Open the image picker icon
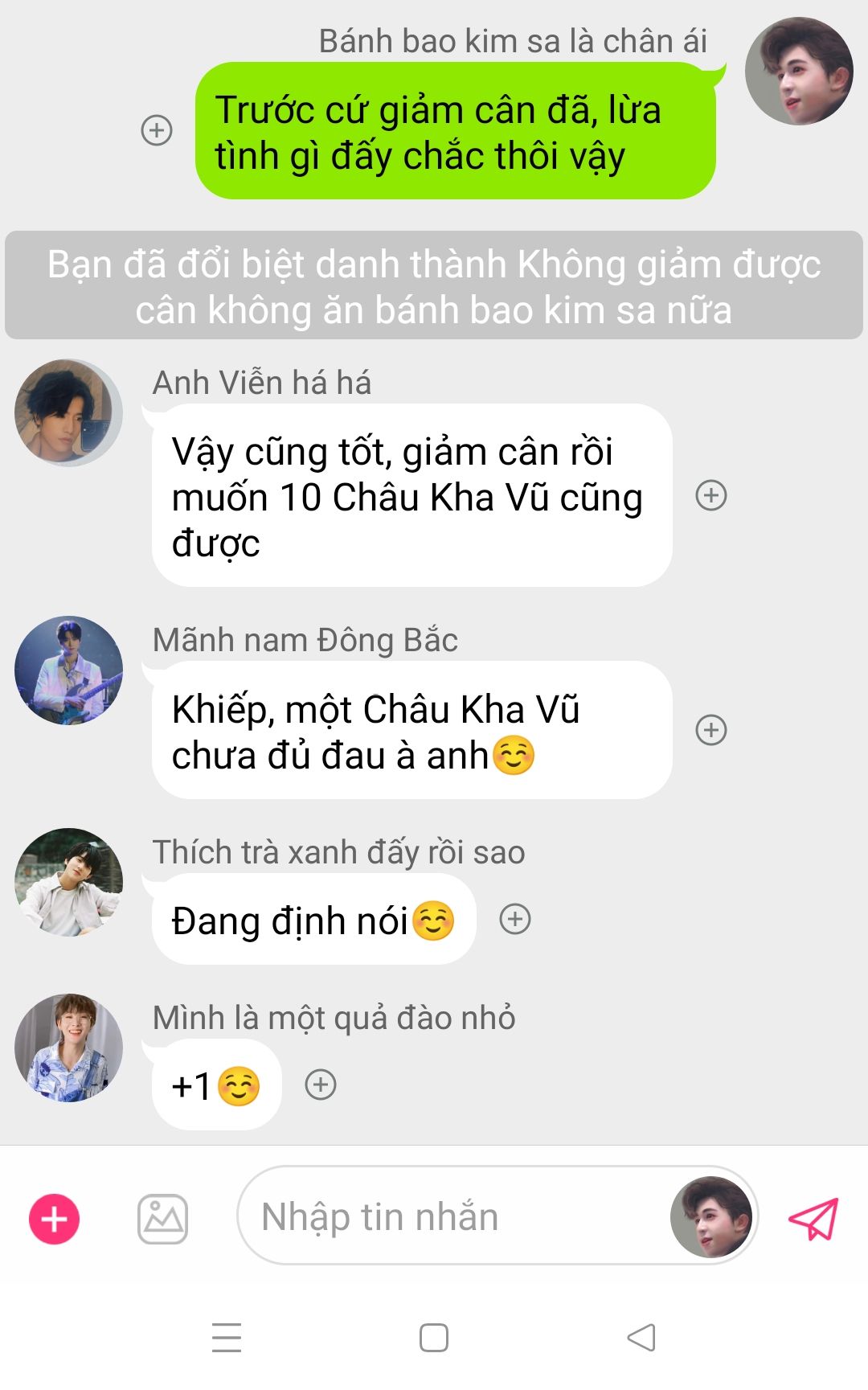The image size is (868, 1390). tap(162, 1219)
